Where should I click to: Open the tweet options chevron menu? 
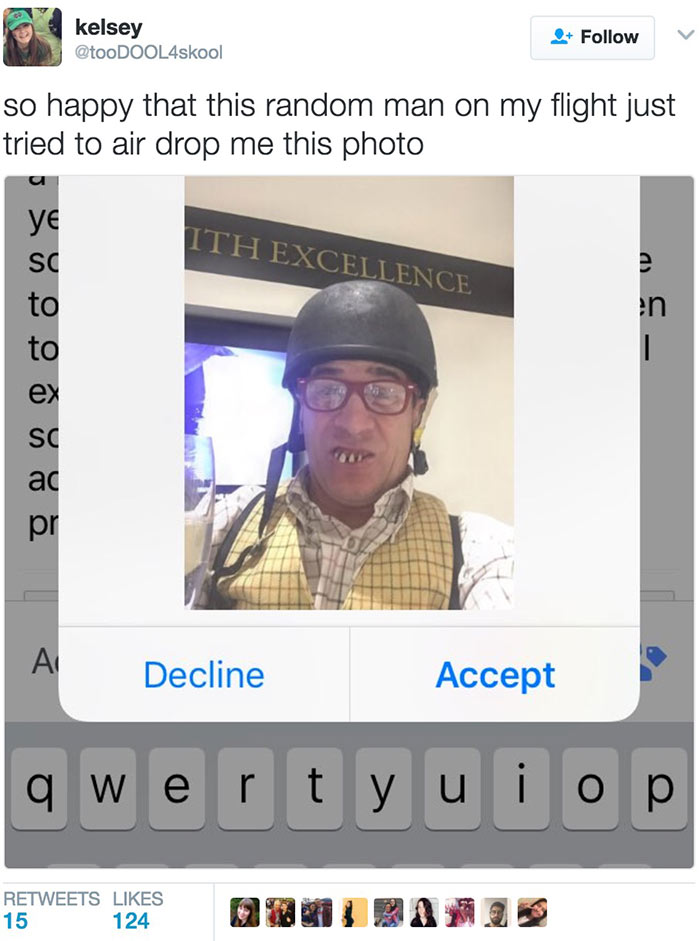click(x=684, y=36)
